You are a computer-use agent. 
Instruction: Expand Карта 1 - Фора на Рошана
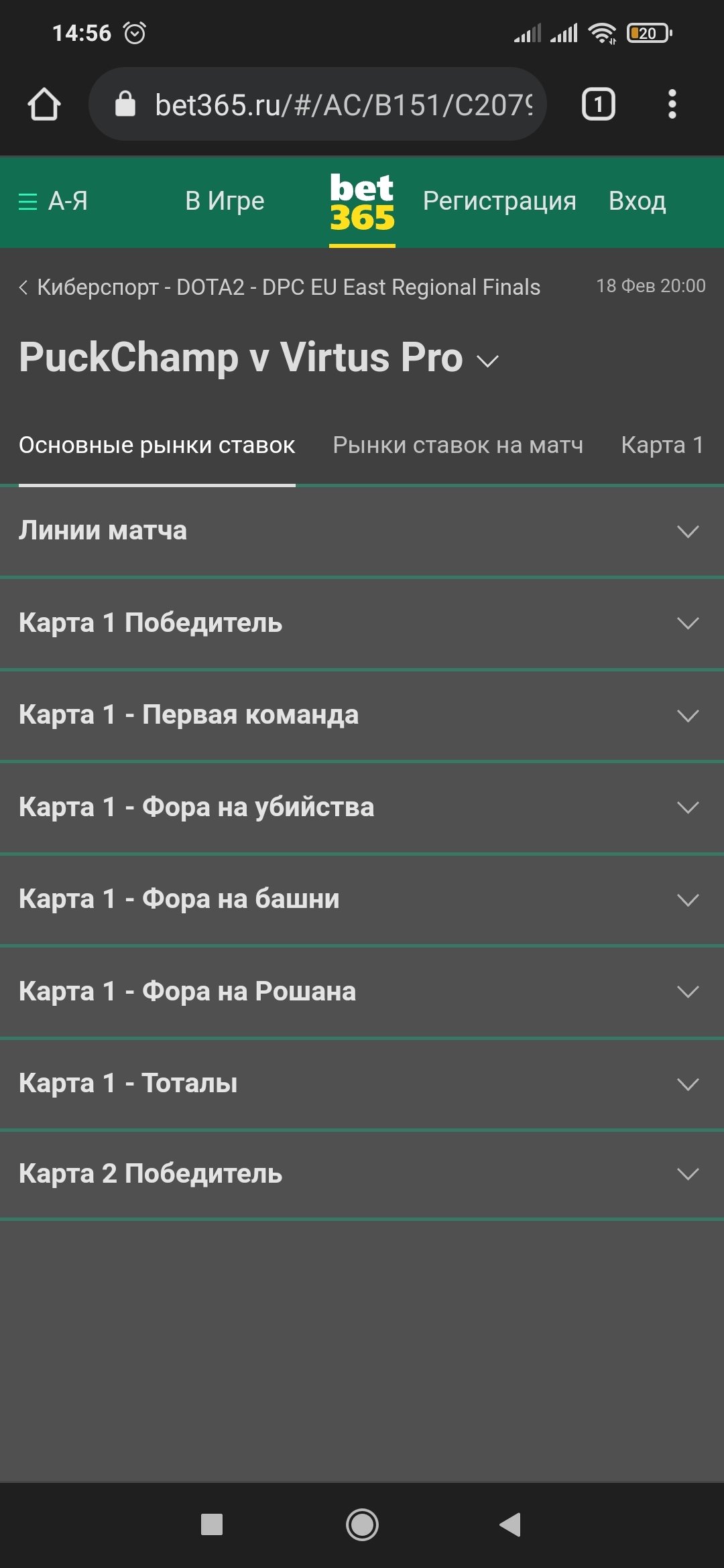[x=362, y=991]
